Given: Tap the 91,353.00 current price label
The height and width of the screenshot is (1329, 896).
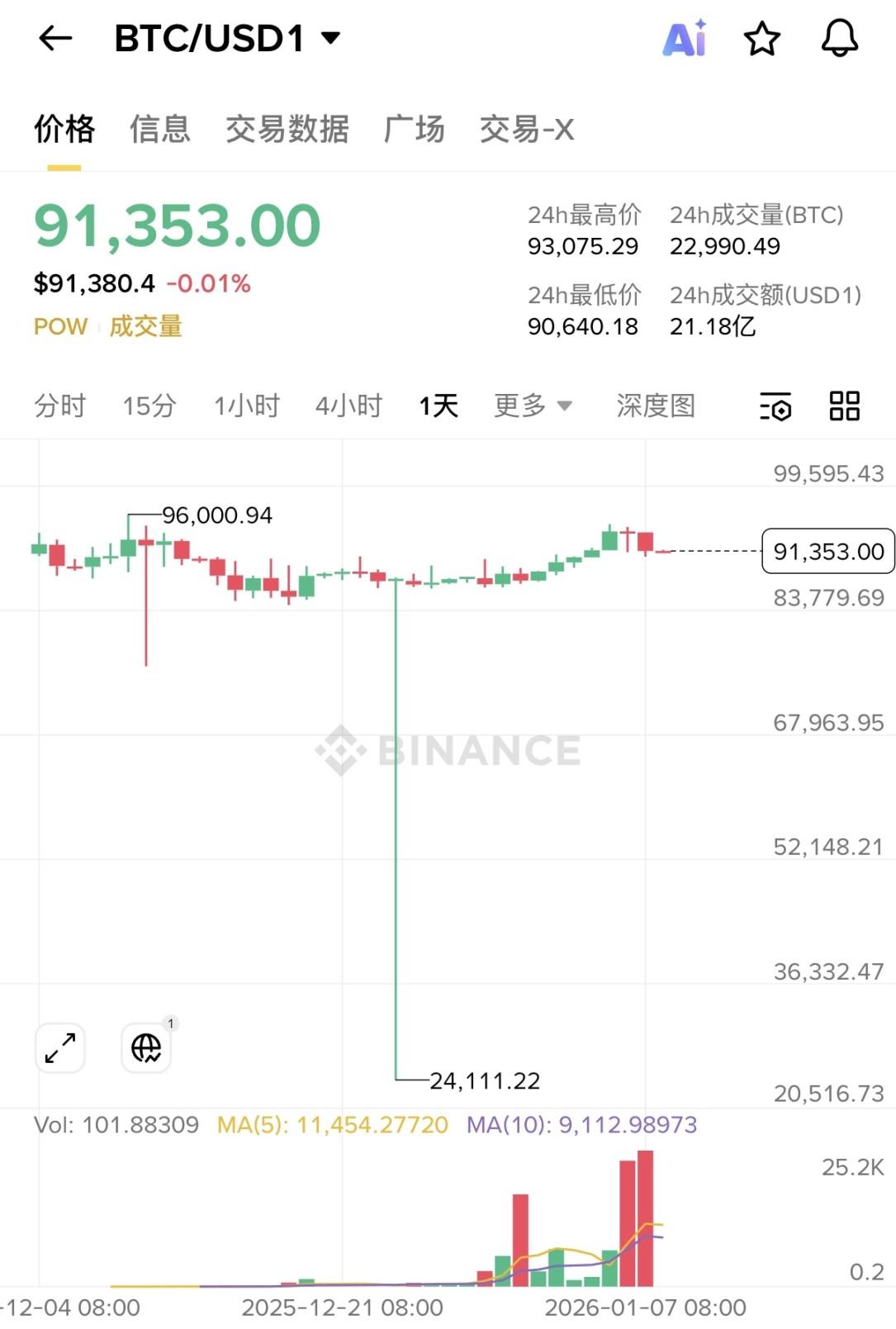Looking at the screenshot, I should [x=827, y=551].
